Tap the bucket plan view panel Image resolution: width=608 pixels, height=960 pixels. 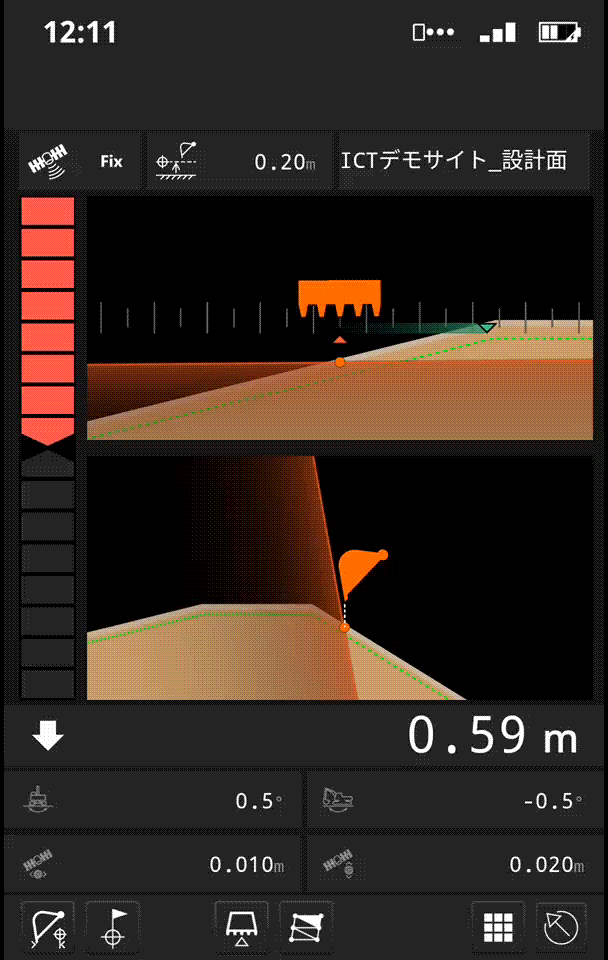tap(340, 578)
